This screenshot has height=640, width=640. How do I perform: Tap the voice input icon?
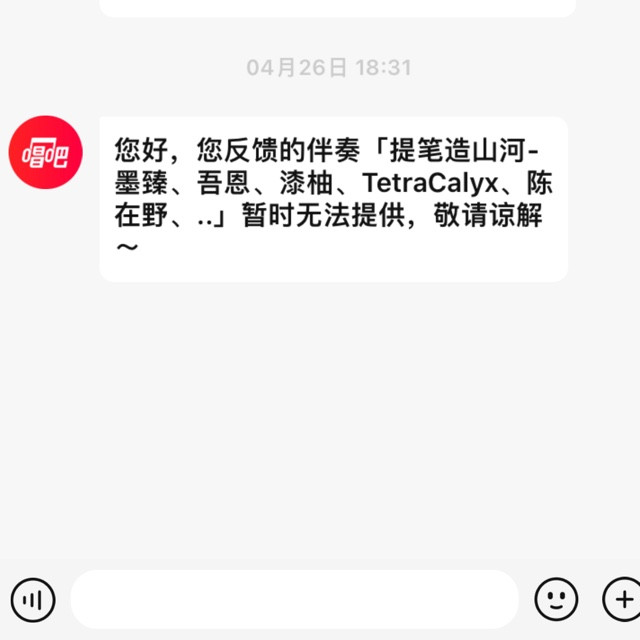click(x=33, y=600)
